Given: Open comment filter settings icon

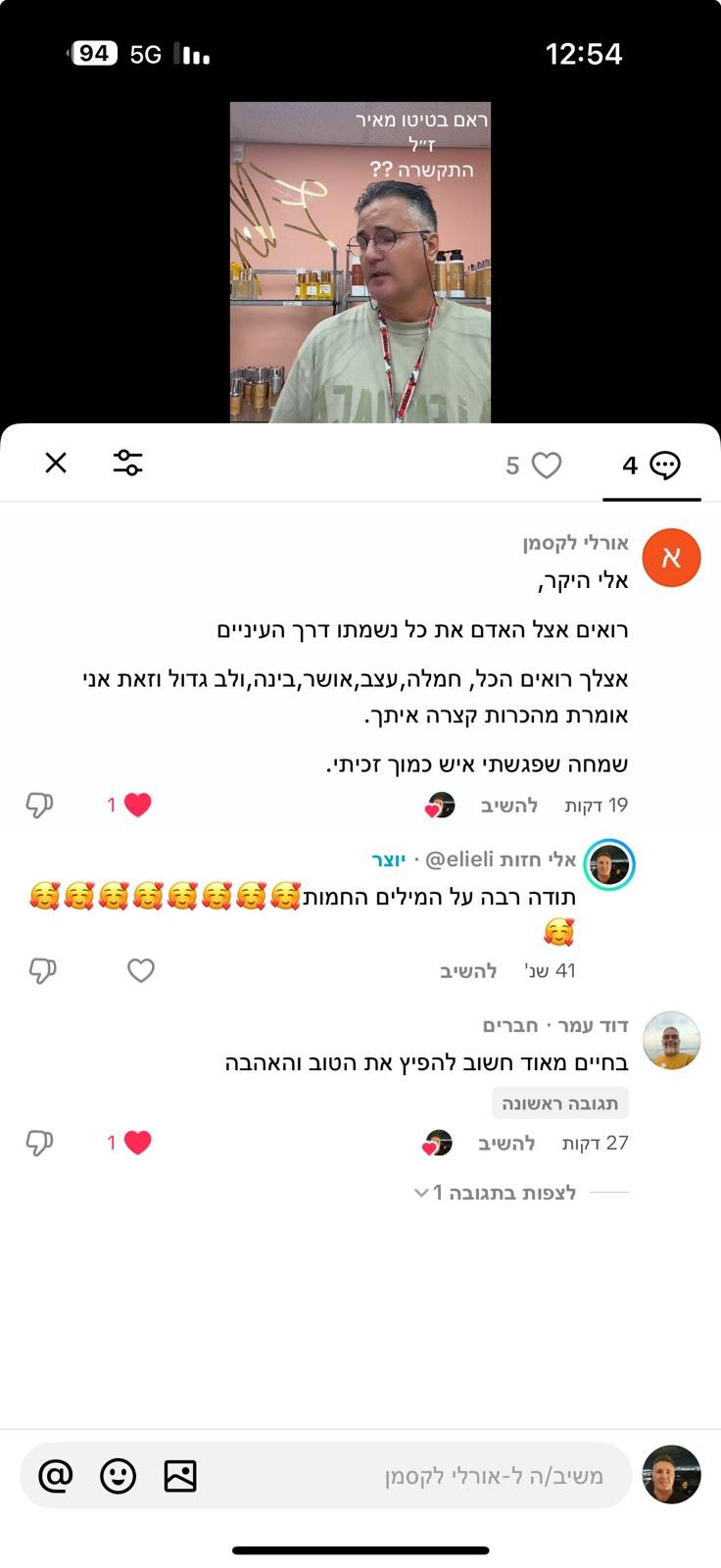Looking at the screenshot, I should 127,463.
